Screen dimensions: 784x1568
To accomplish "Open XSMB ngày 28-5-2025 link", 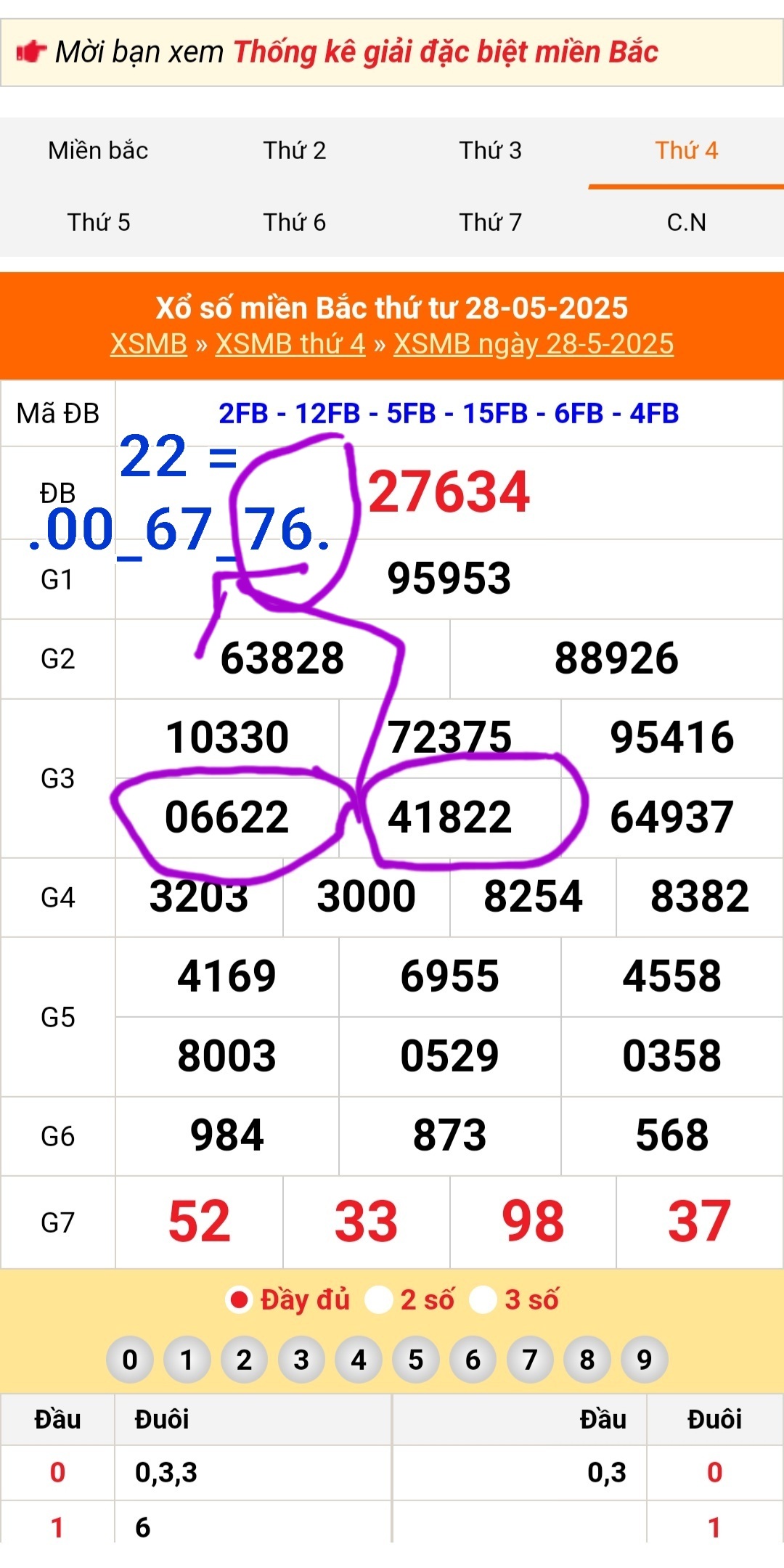I will 534,344.
